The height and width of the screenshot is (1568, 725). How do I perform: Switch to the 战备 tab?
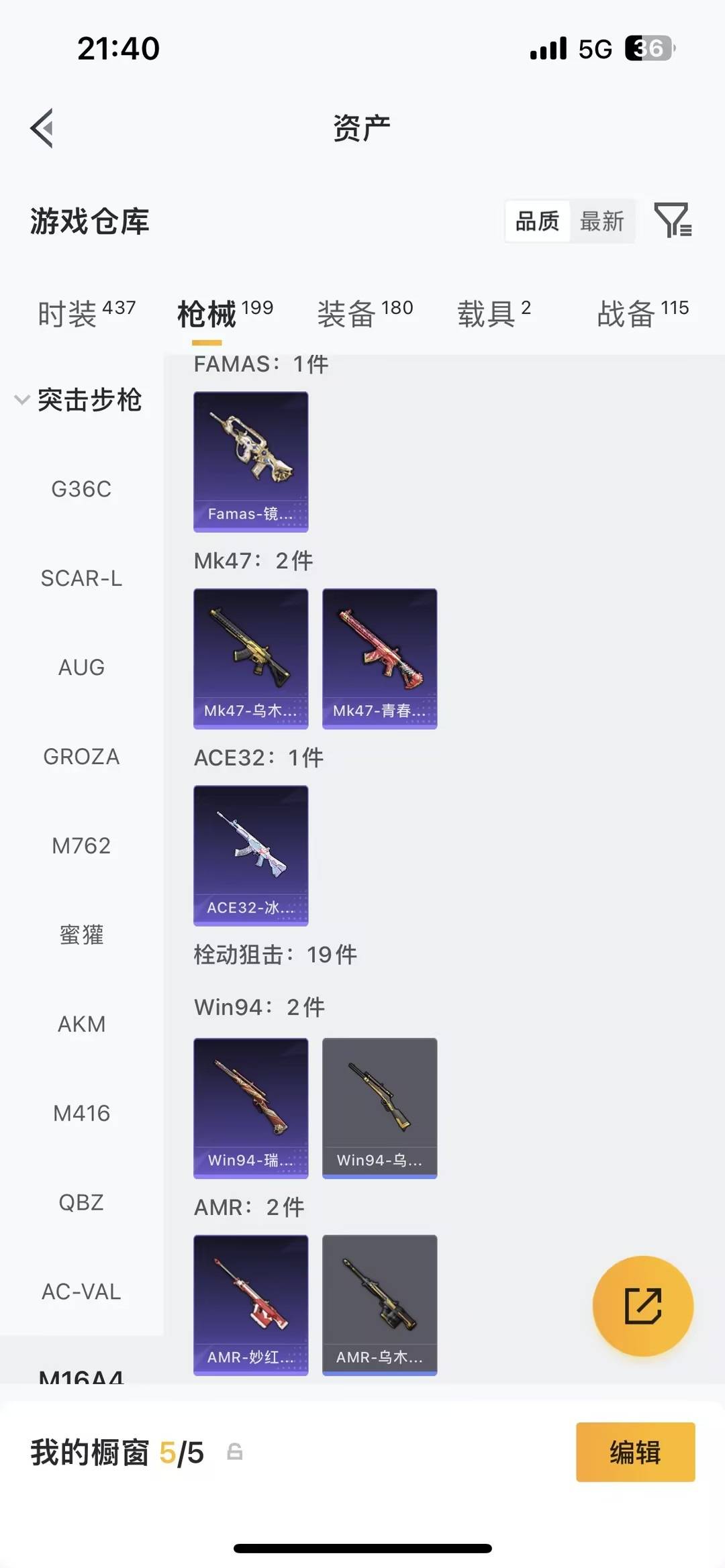(x=628, y=313)
